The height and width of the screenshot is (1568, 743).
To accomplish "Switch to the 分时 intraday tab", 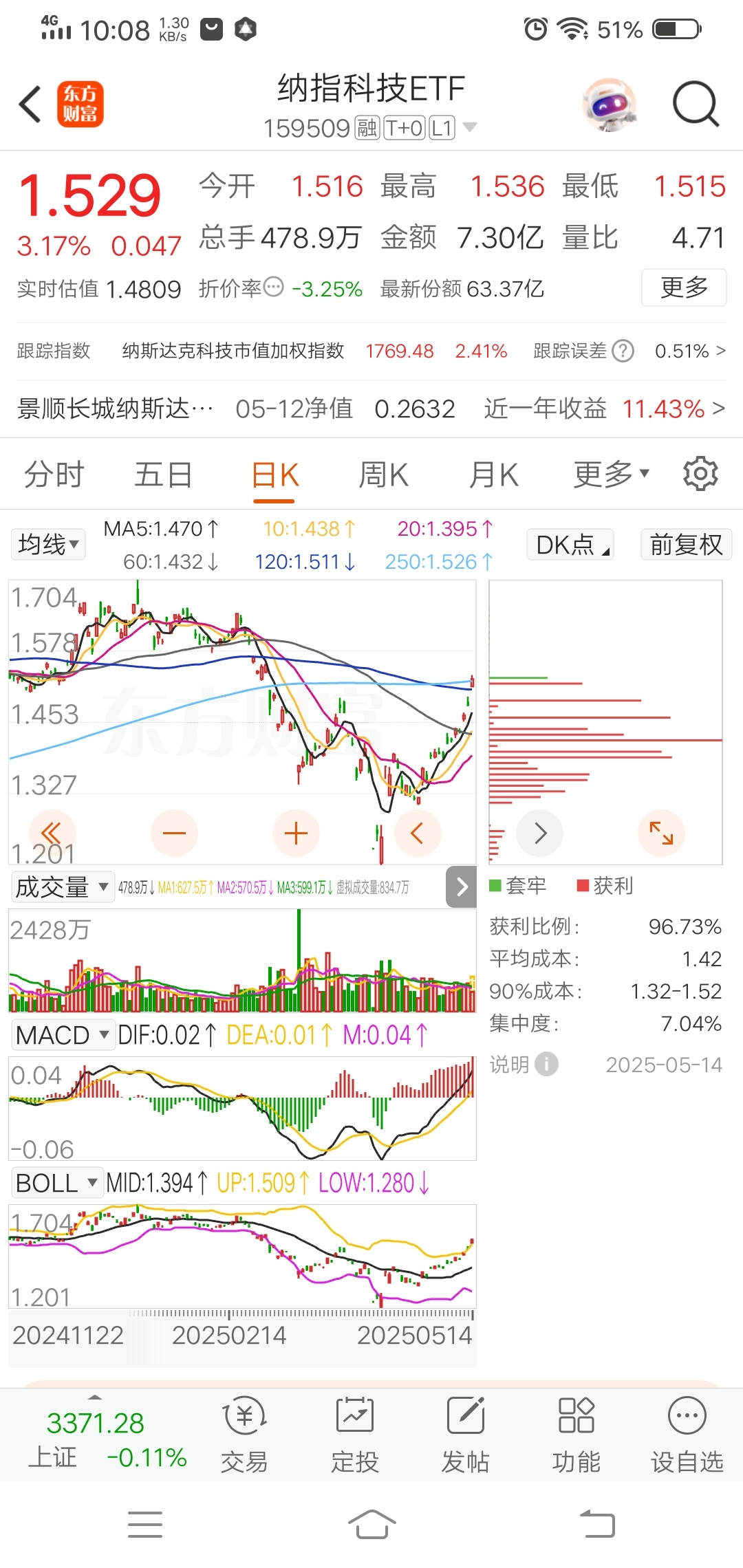I will (x=54, y=473).
